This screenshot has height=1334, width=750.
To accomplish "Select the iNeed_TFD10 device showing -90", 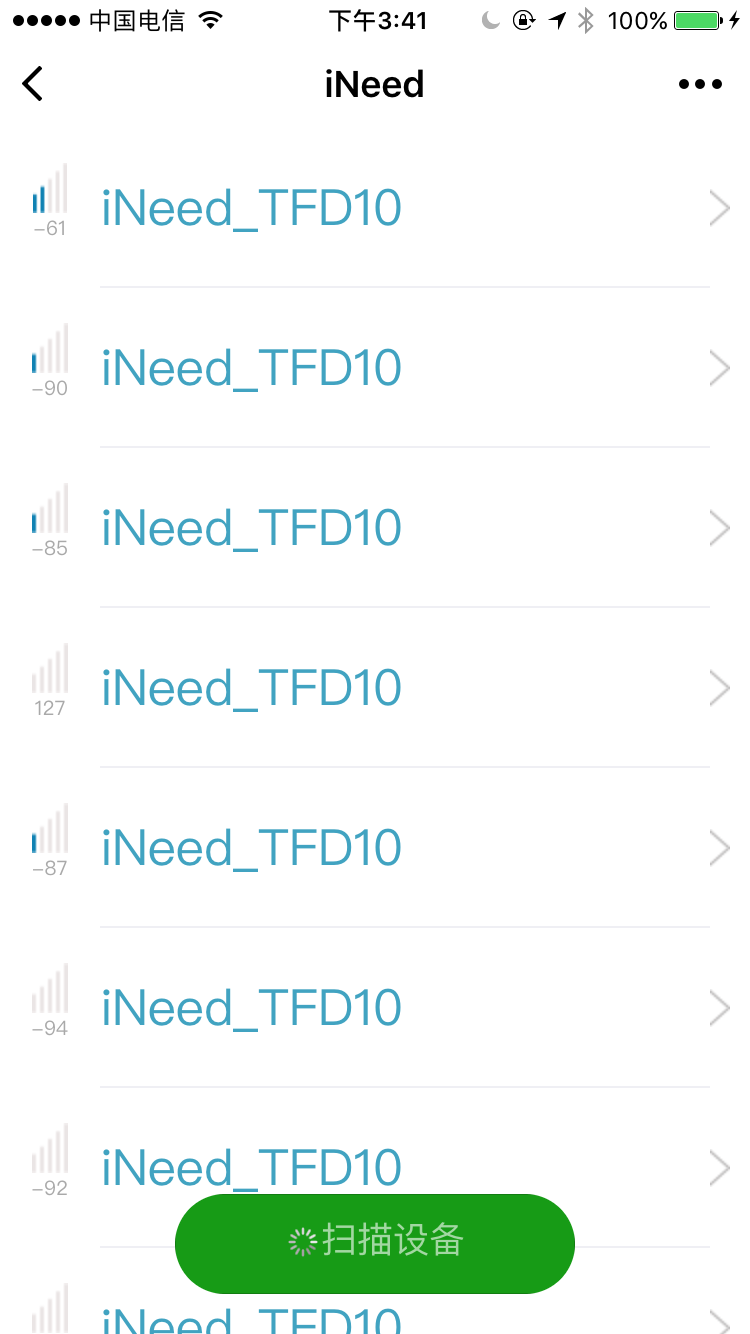I will coord(375,368).
